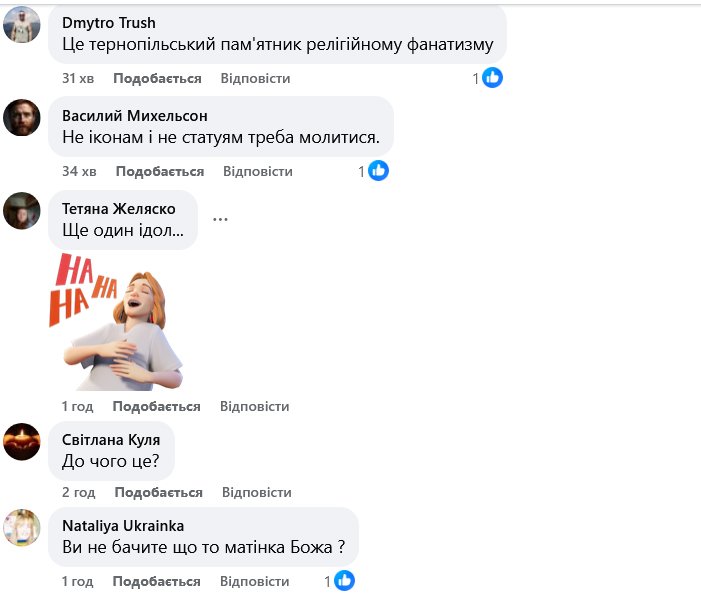Viewport: 701px width, 601px height.
Task: Like Тетяна Желяско's comment
Action: coord(156,406)
